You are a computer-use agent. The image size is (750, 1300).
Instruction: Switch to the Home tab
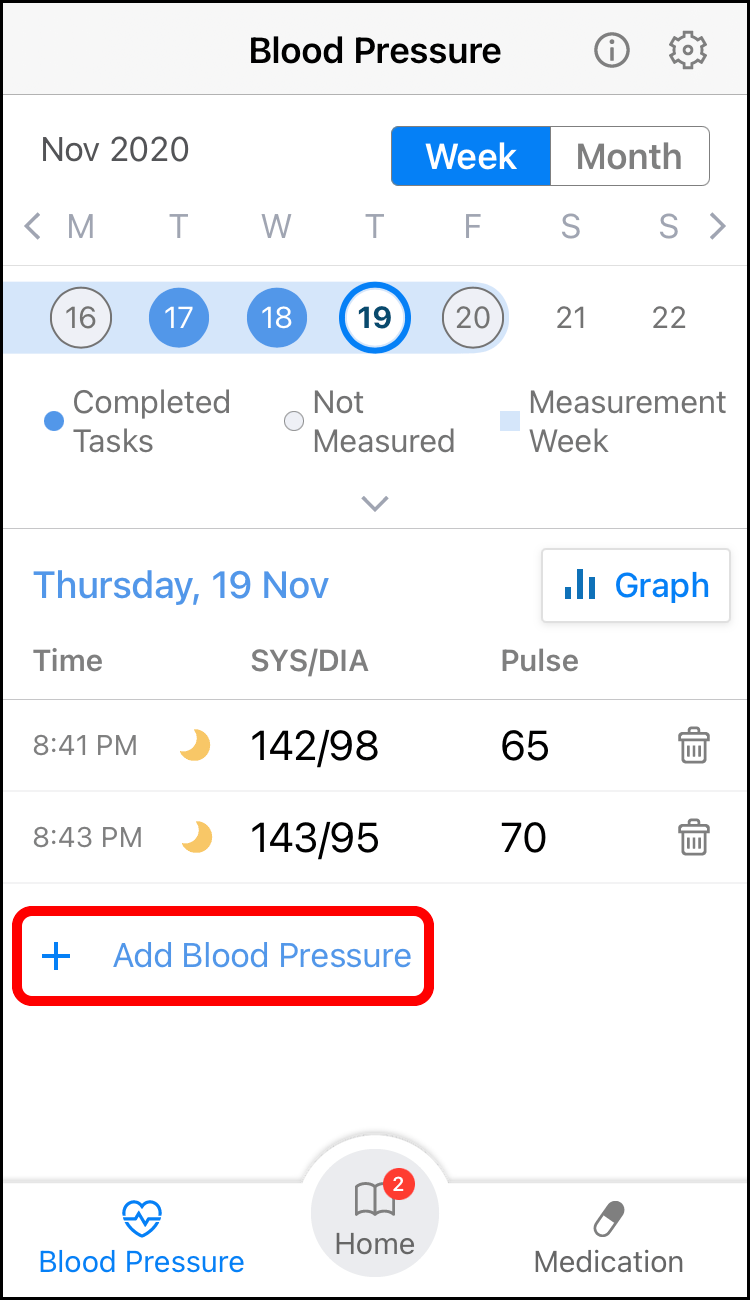click(x=374, y=1212)
